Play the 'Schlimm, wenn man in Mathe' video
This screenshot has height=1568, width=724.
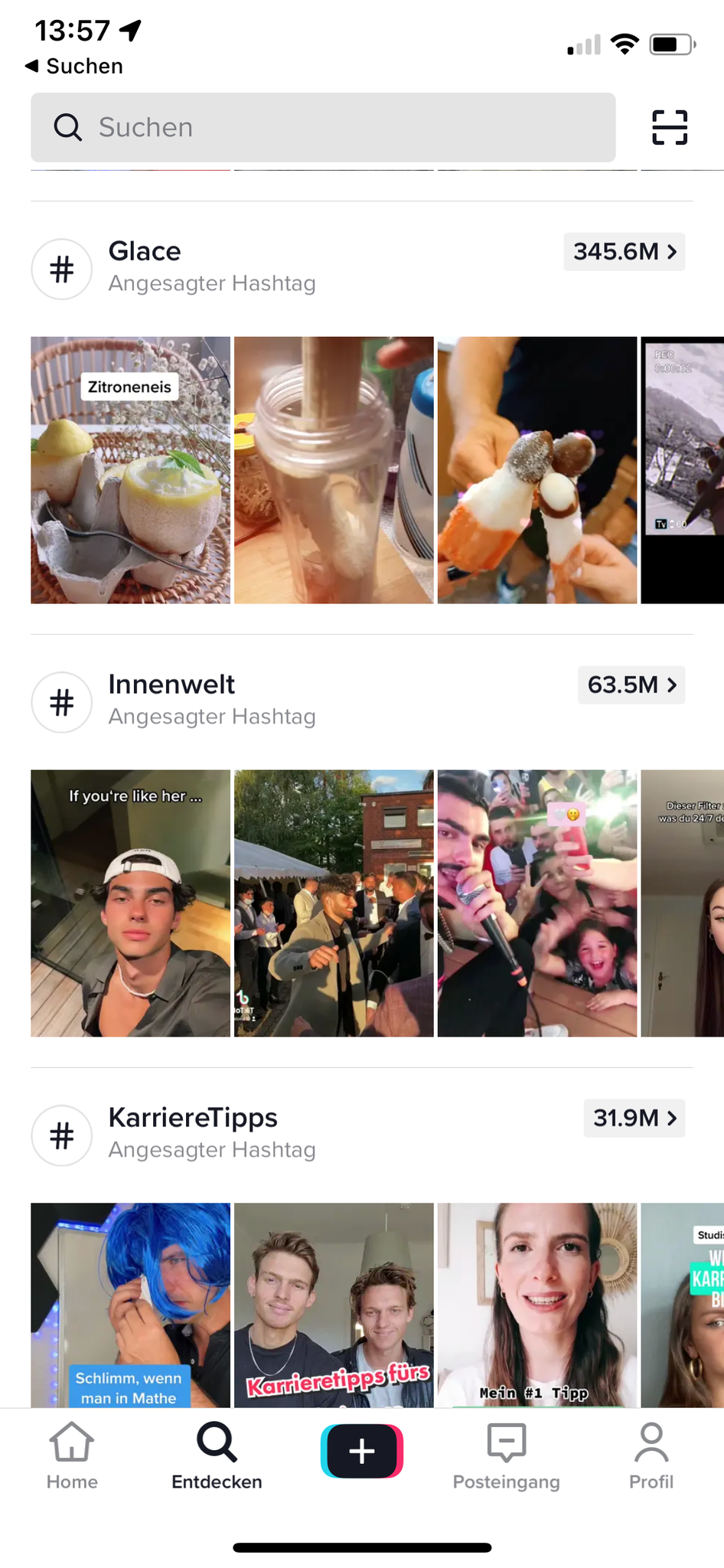[130, 1305]
